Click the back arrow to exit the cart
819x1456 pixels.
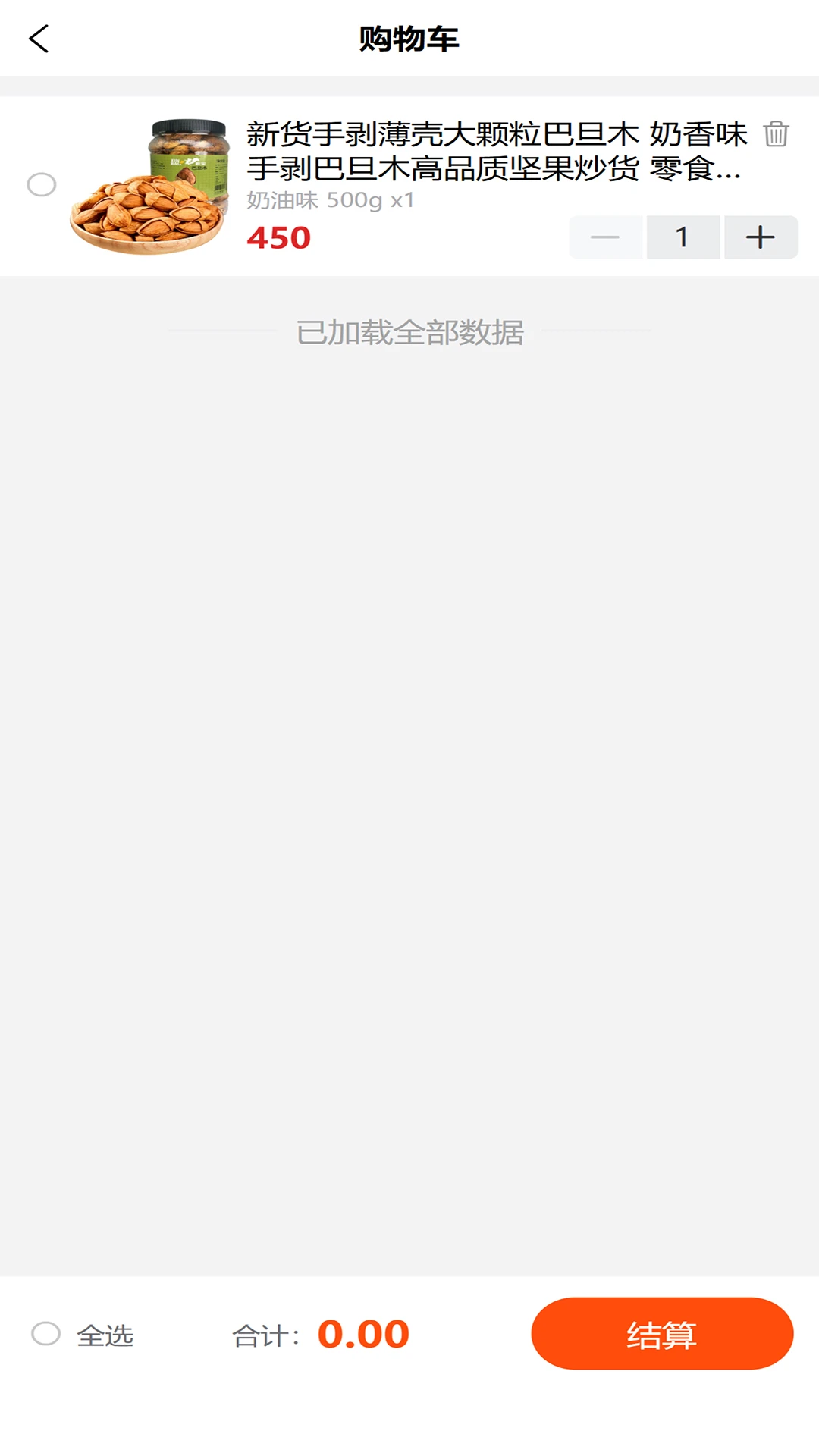(39, 38)
